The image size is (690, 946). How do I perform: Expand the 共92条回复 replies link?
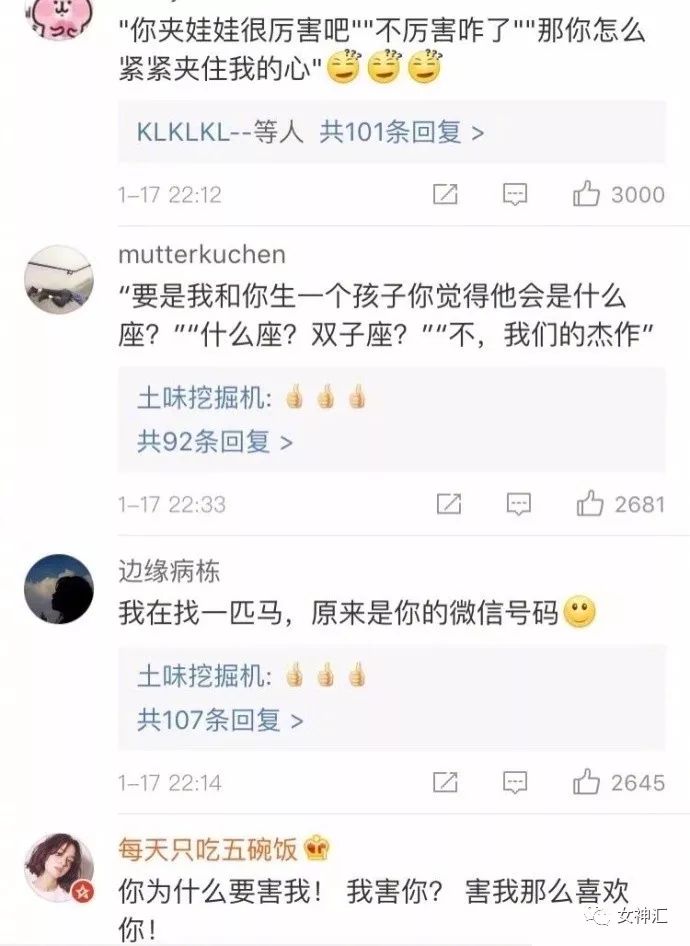[214, 442]
